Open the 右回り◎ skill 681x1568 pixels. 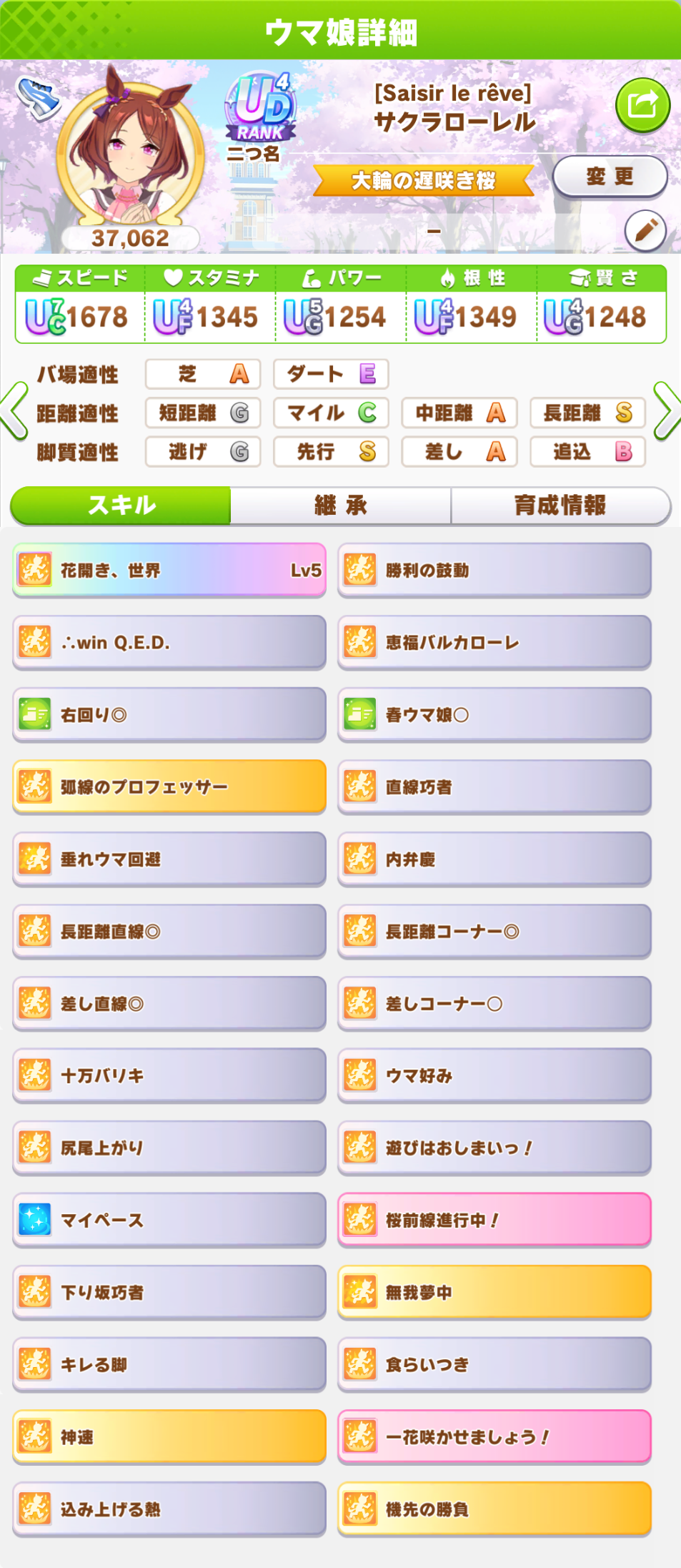tap(169, 714)
